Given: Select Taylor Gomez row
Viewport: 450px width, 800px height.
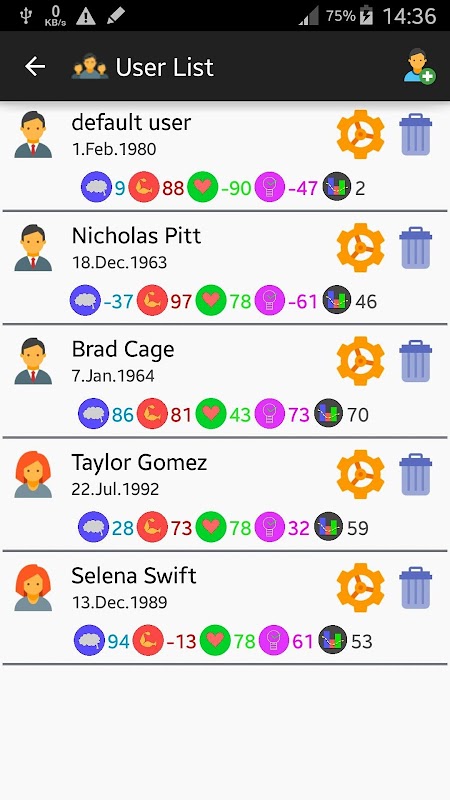Looking at the screenshot, I should (x=225, y=494).
